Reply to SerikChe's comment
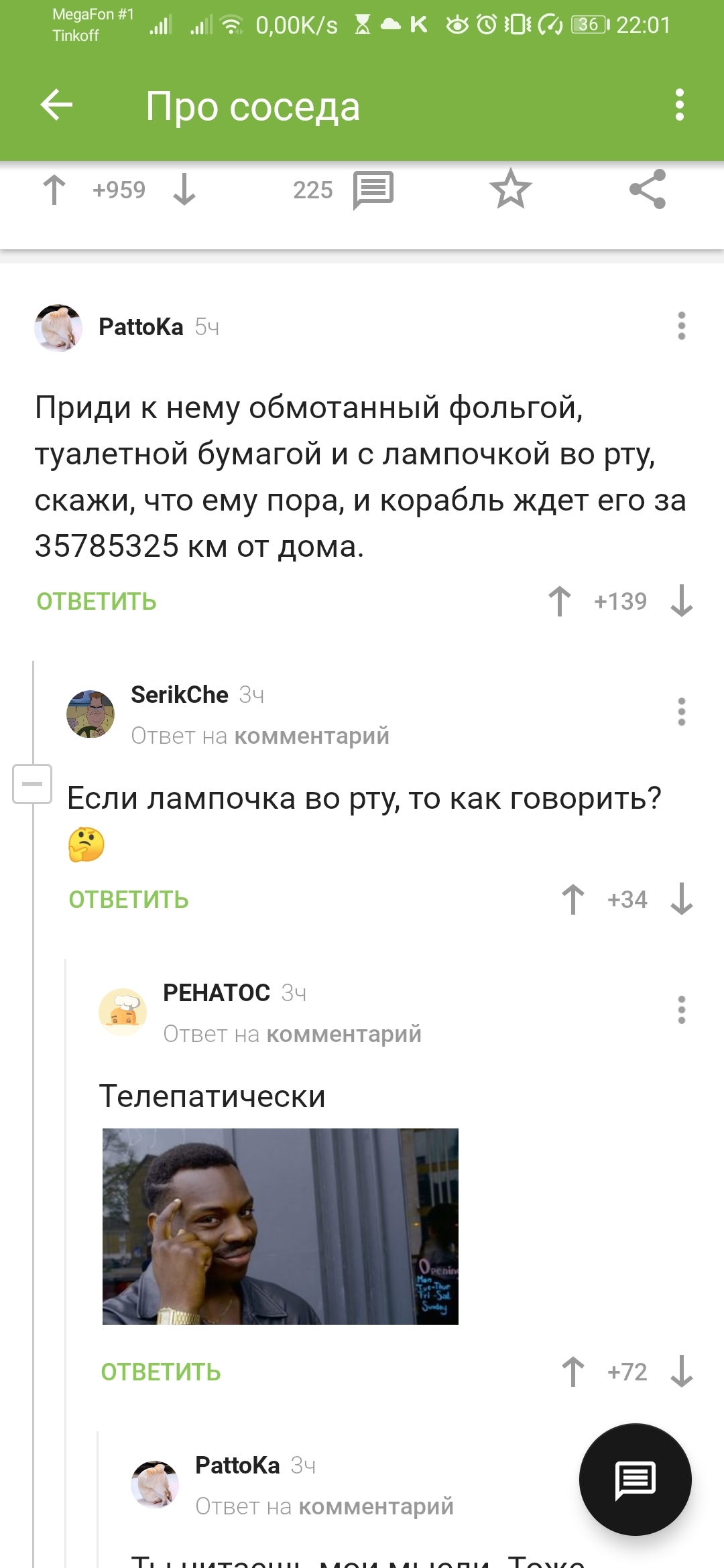Image resolution: width=724 pixels, height=1568 pixels. (129, 900)
